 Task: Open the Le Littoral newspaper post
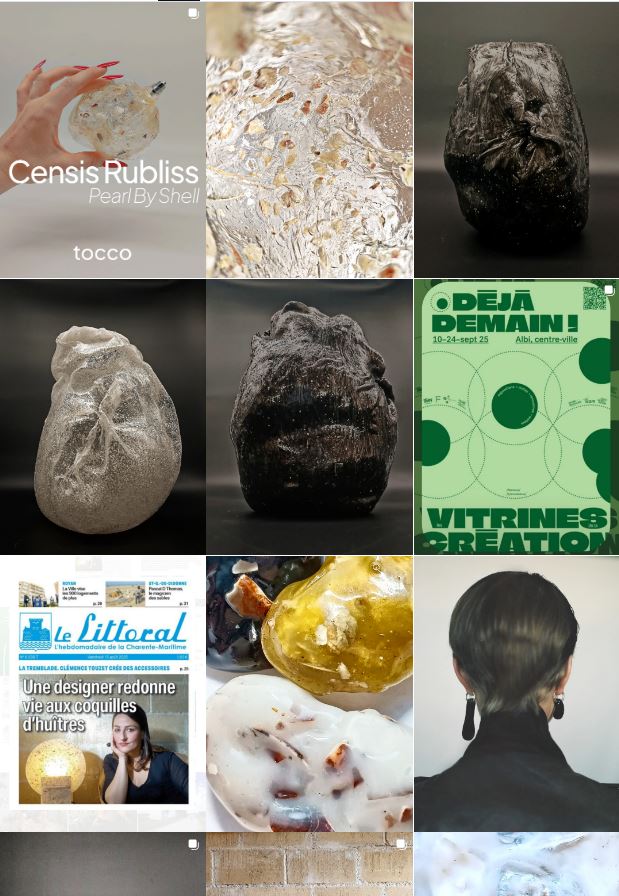click(x=102, y=693)
